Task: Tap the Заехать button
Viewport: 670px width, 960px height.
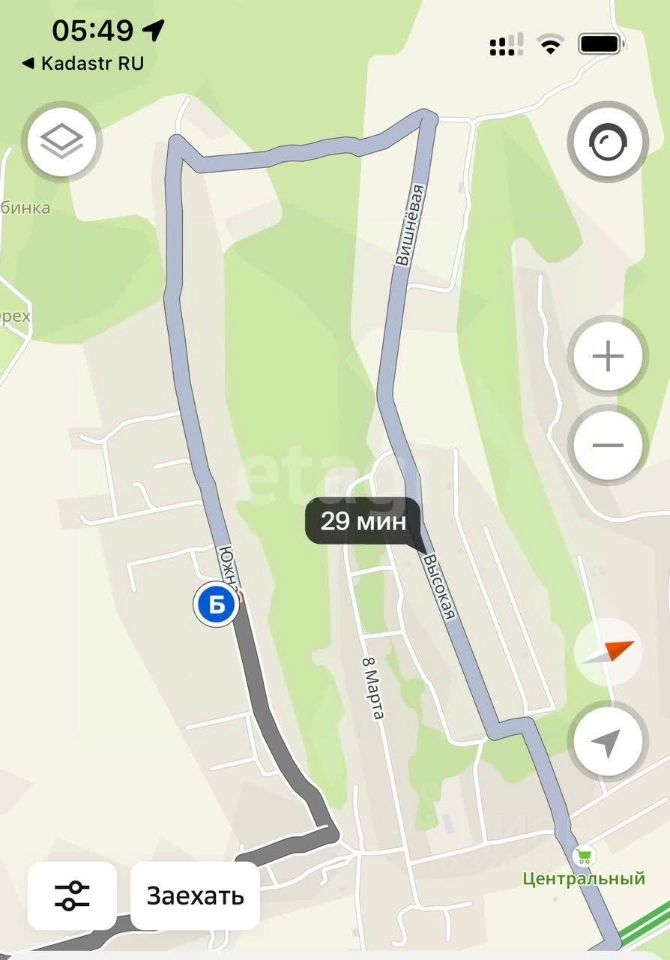Action: click(195, 895)
